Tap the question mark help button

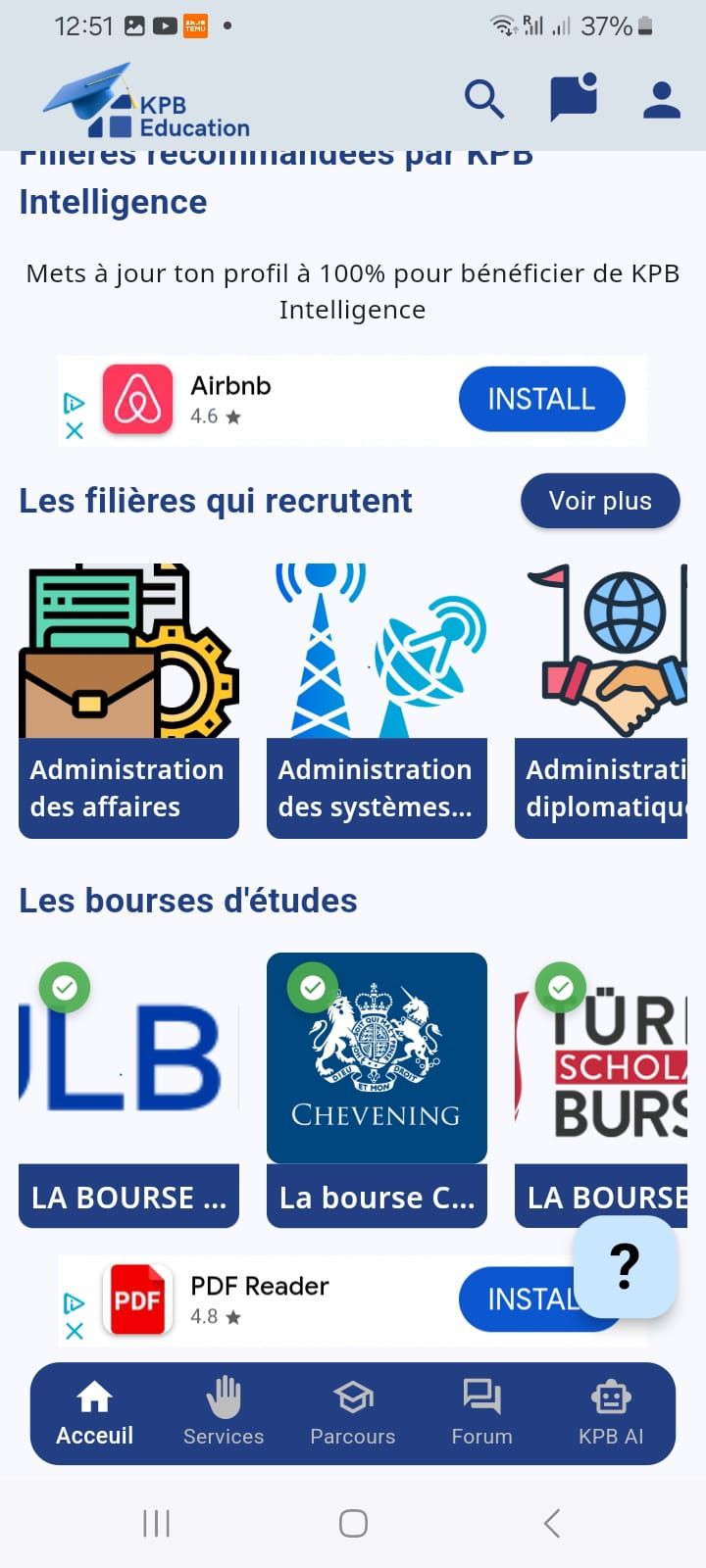click(625, 1266)
